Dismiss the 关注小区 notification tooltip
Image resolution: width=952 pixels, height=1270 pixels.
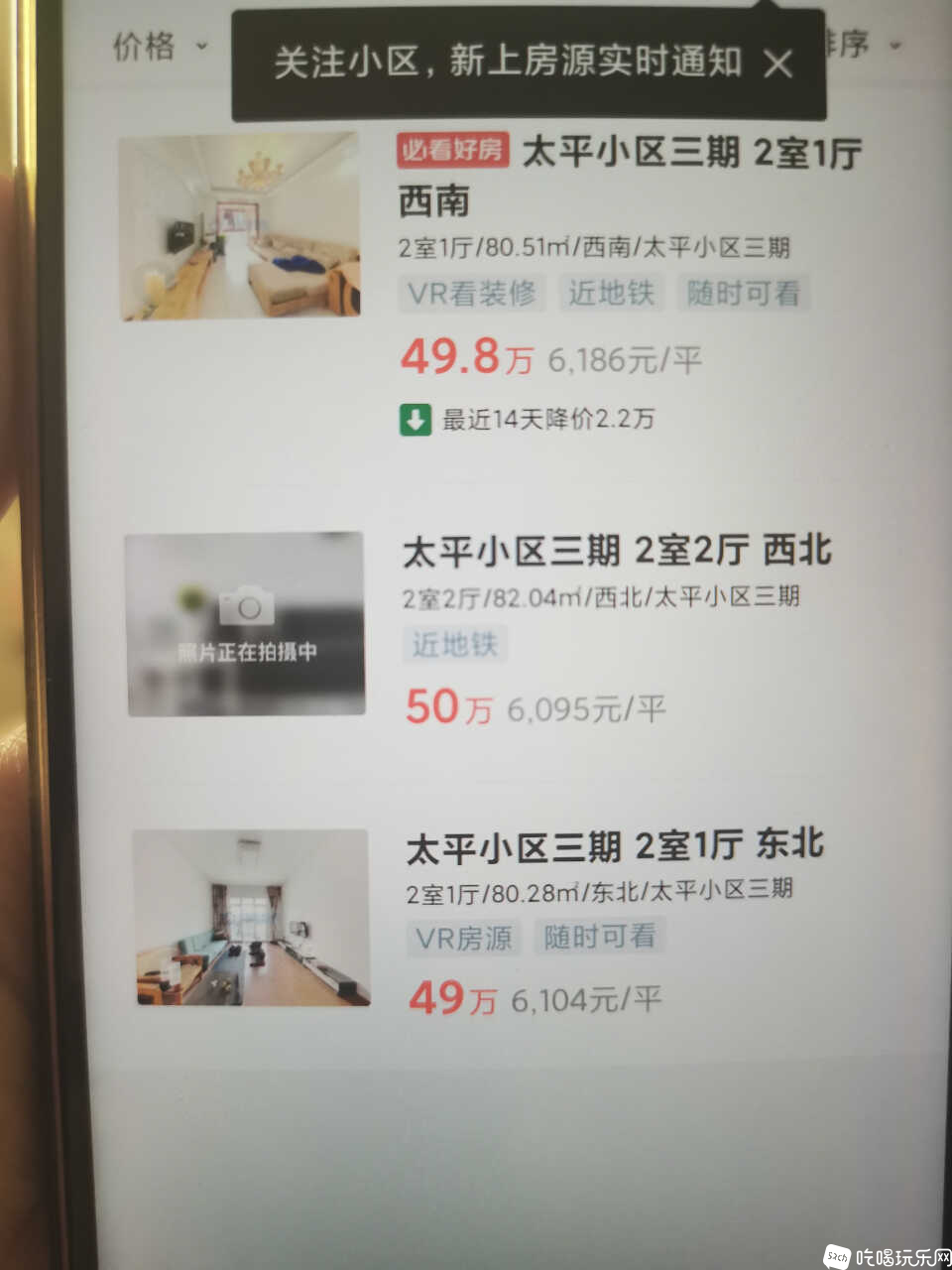(x=778, y=64)
